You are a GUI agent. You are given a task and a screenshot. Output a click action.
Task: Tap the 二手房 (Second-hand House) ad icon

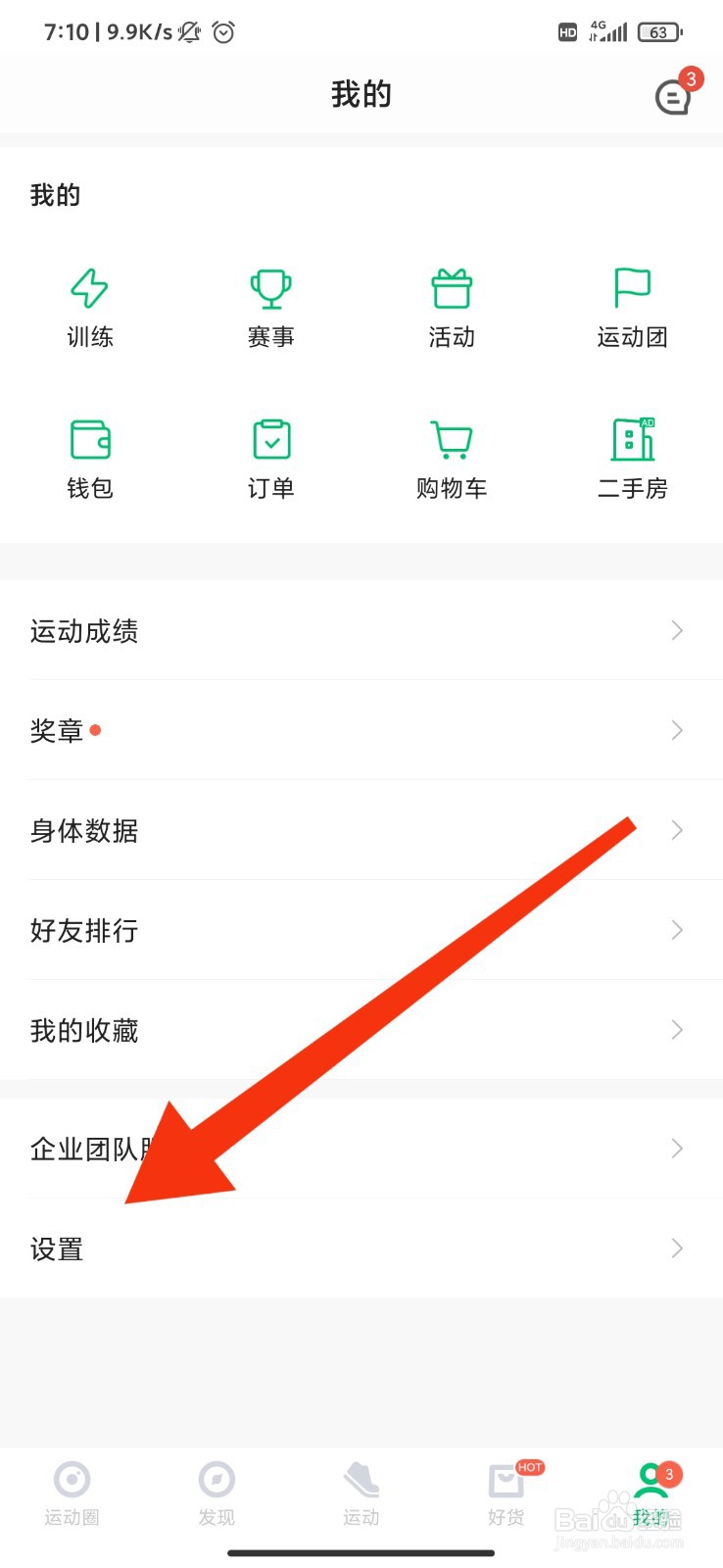pos(632,441)
